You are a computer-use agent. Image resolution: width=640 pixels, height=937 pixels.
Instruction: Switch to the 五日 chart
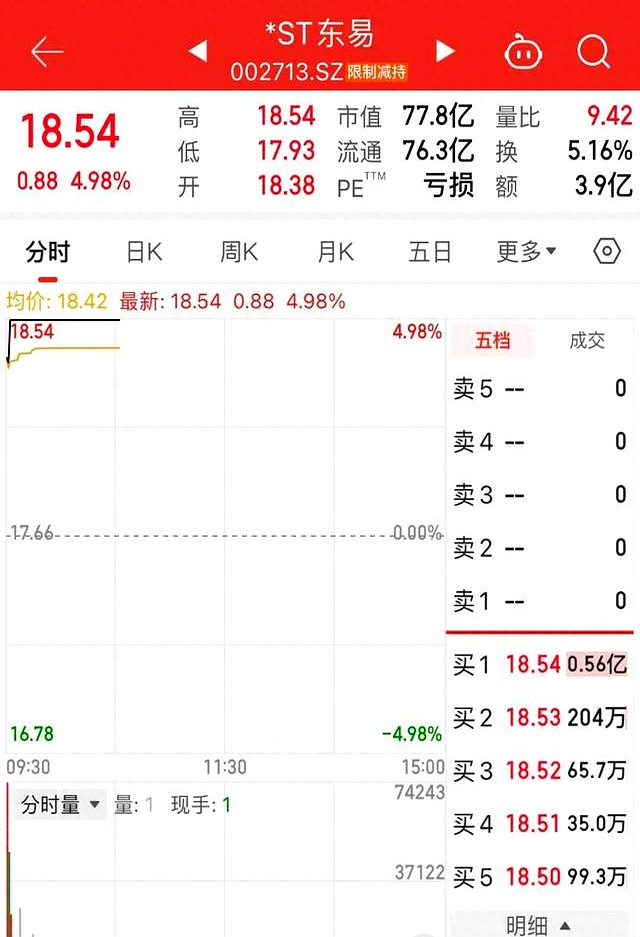[430, 252]
